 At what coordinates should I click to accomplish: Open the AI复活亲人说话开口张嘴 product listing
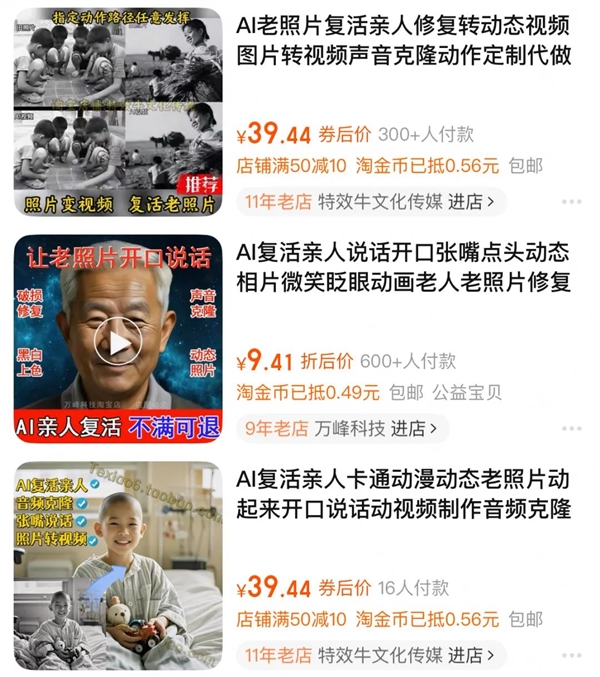pyautogui.click(x=404, y=267)
